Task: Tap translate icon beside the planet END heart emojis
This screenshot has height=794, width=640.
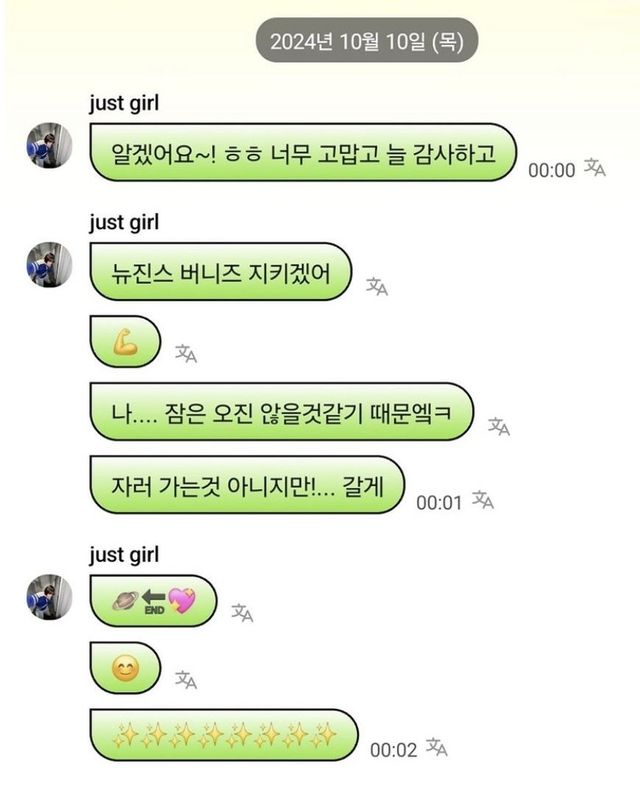Action: 242,612
